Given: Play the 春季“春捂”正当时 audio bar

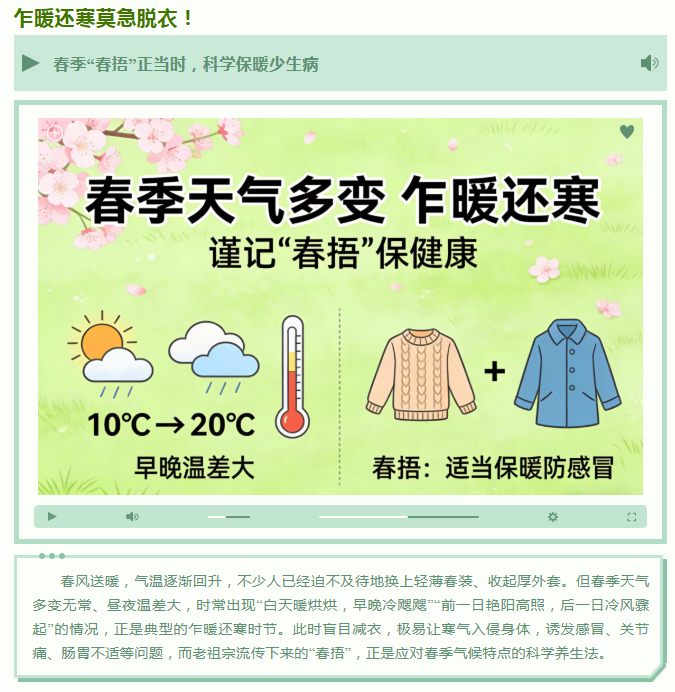Looking at the screenshot, I should point(30,63).
